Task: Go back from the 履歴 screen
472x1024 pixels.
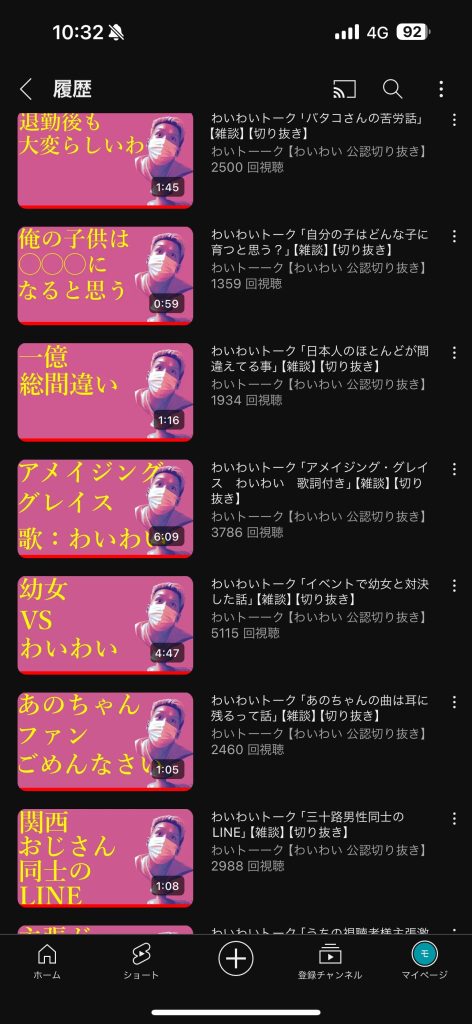Action: 25,89
